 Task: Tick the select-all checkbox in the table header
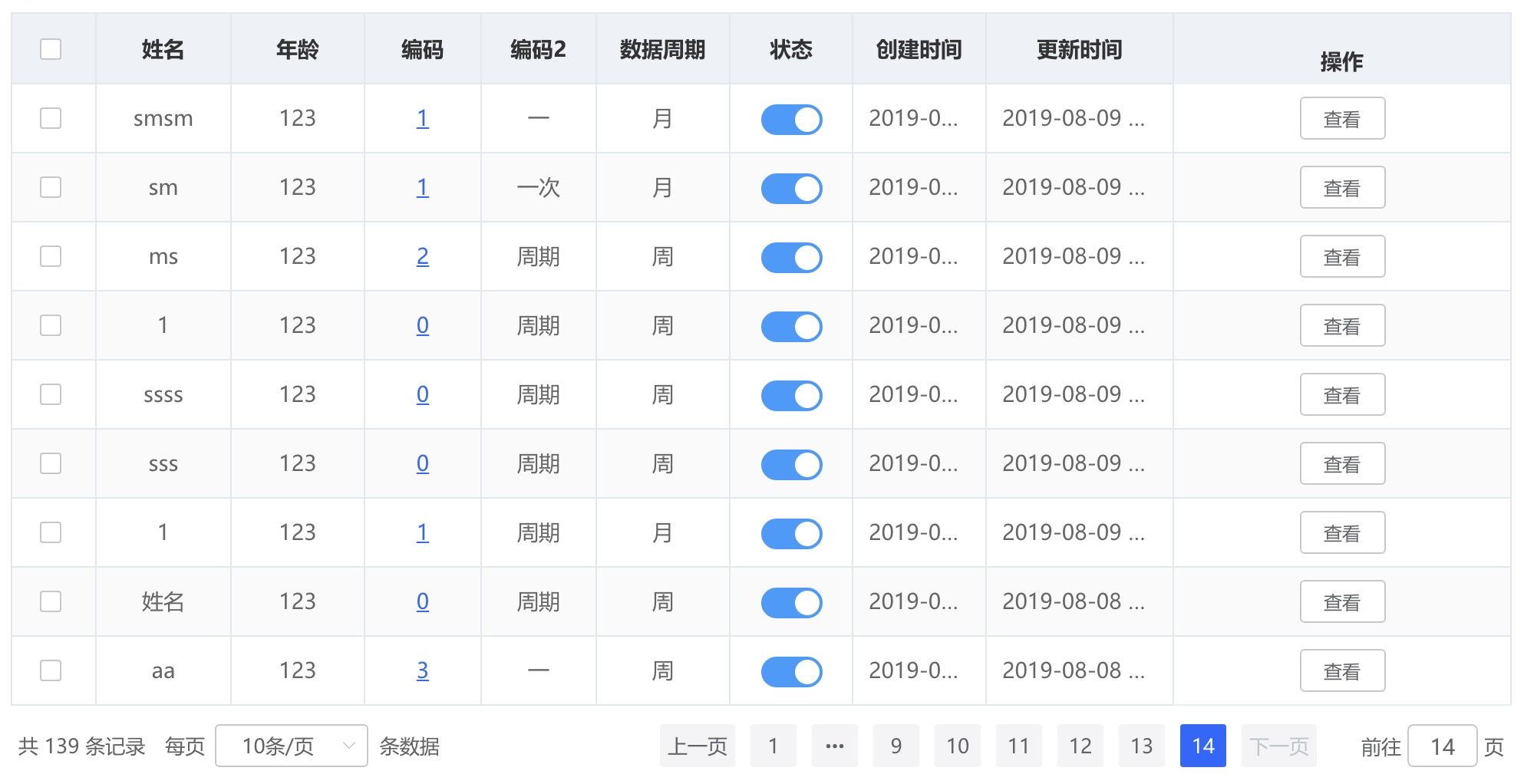pos(51,49)
